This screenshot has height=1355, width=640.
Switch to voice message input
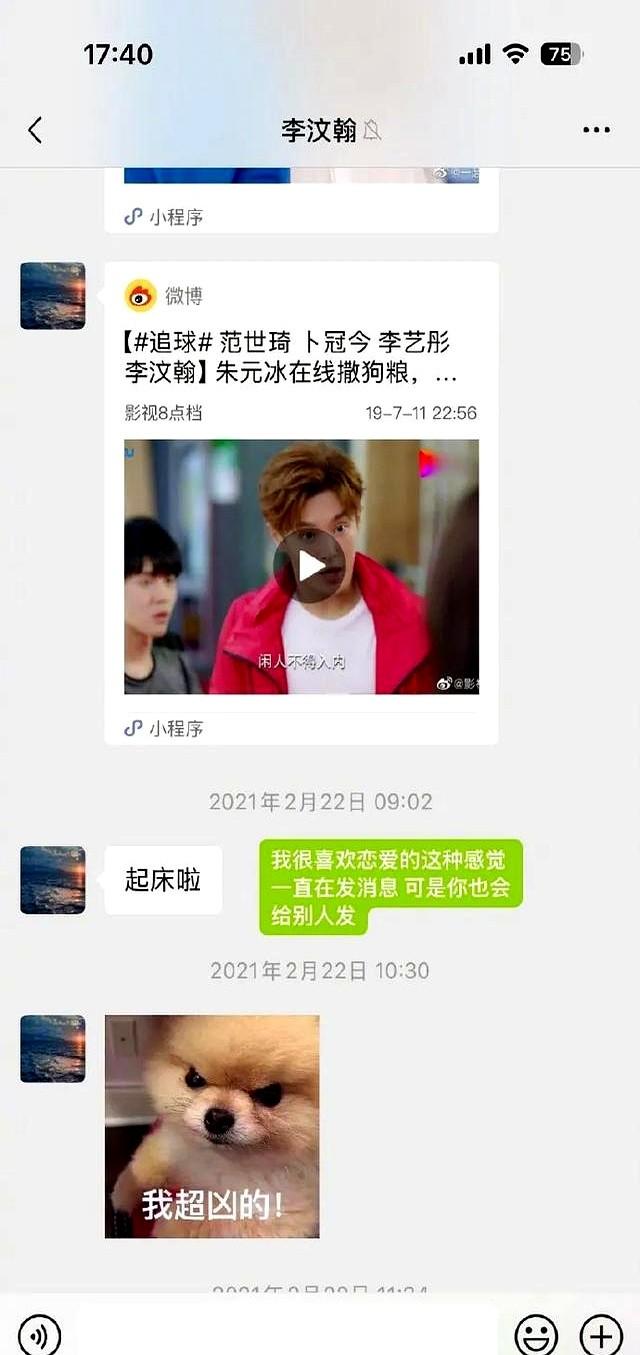(40, 1334)
